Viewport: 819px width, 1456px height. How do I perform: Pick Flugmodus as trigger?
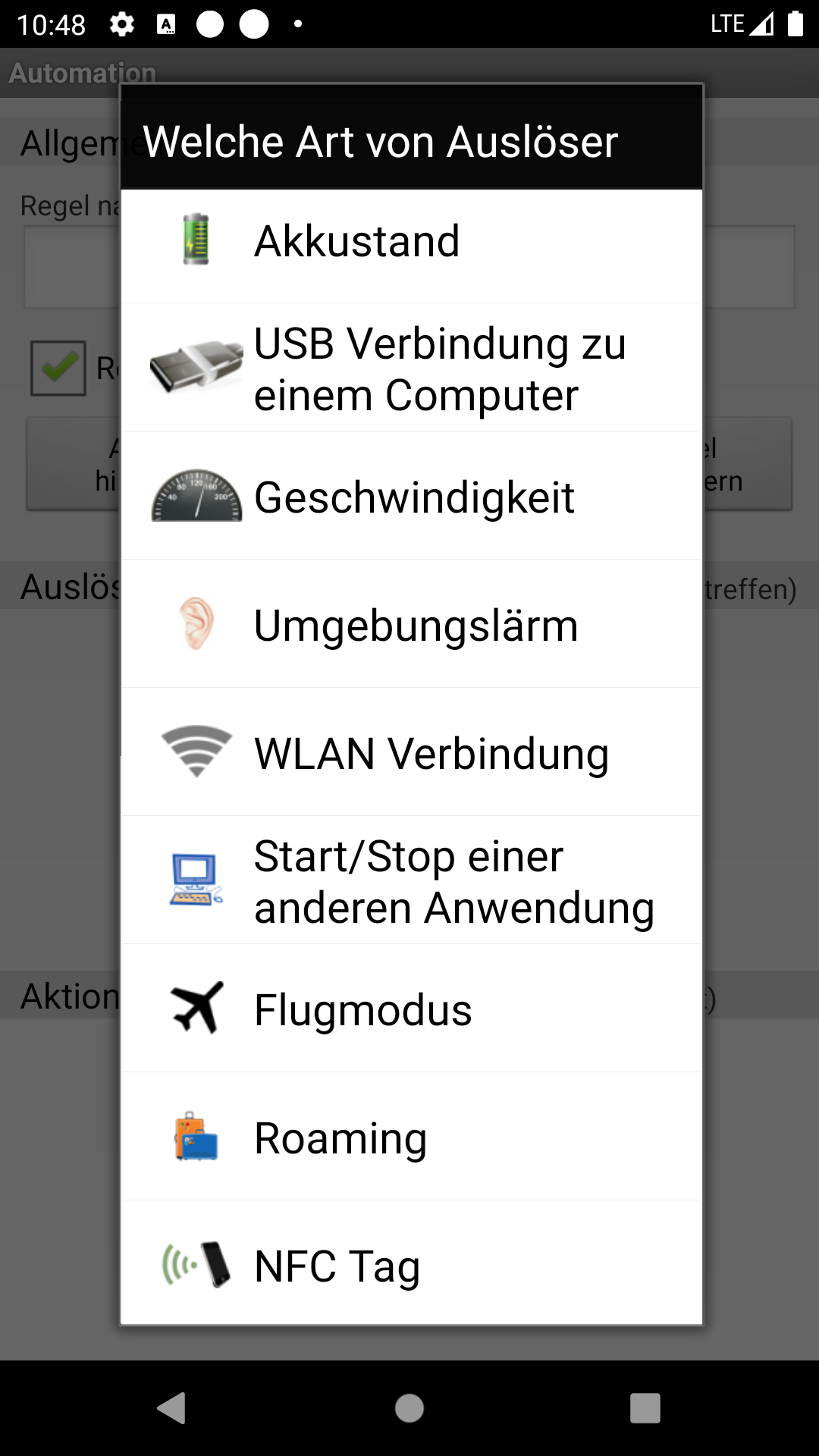(411, 1009)
